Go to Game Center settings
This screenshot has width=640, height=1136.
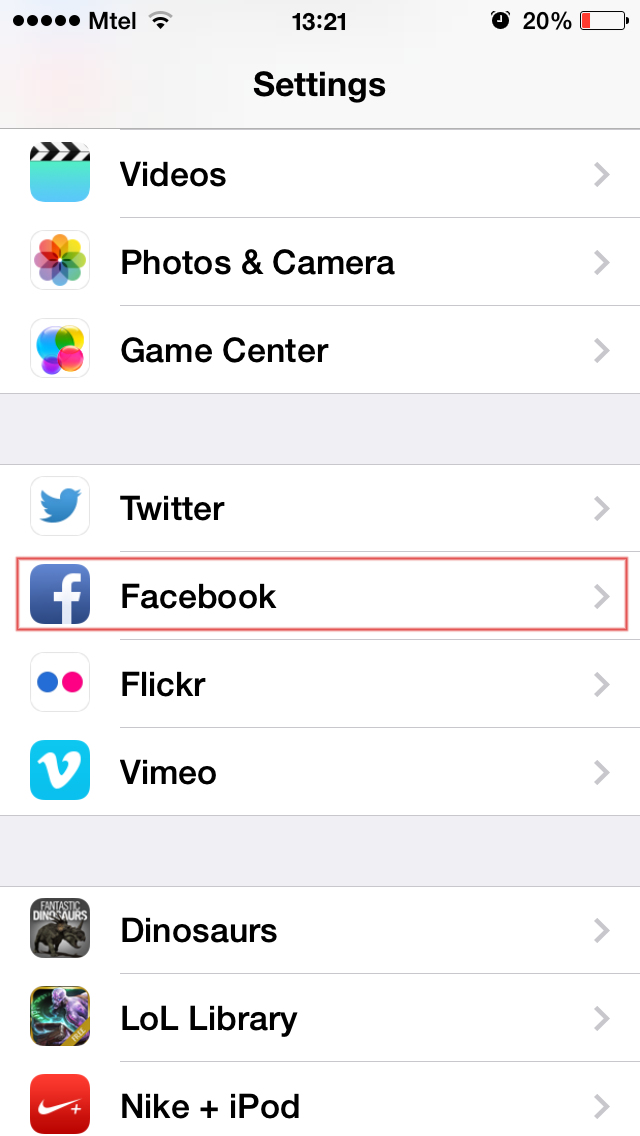point(320,351)
